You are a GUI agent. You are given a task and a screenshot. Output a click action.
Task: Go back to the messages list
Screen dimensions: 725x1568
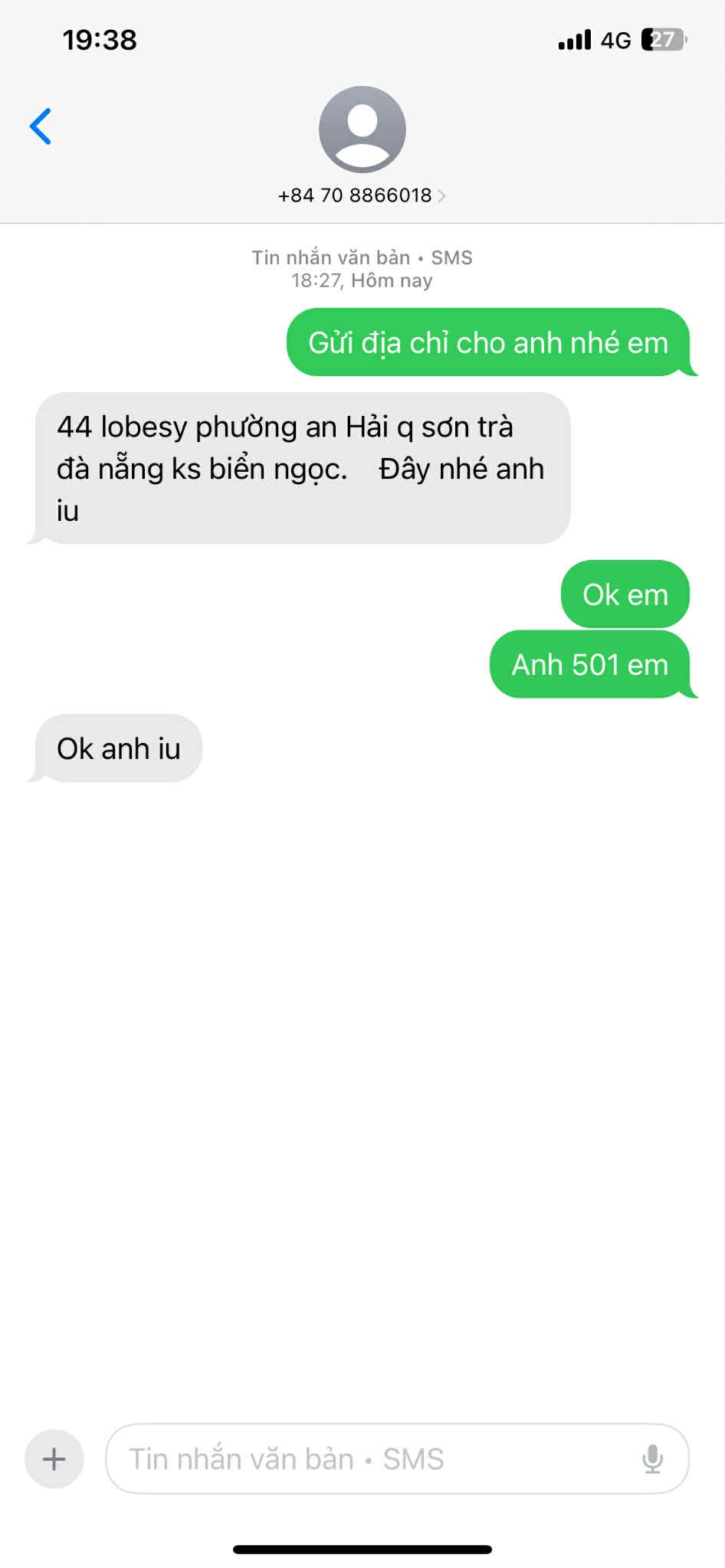(41, 126)
